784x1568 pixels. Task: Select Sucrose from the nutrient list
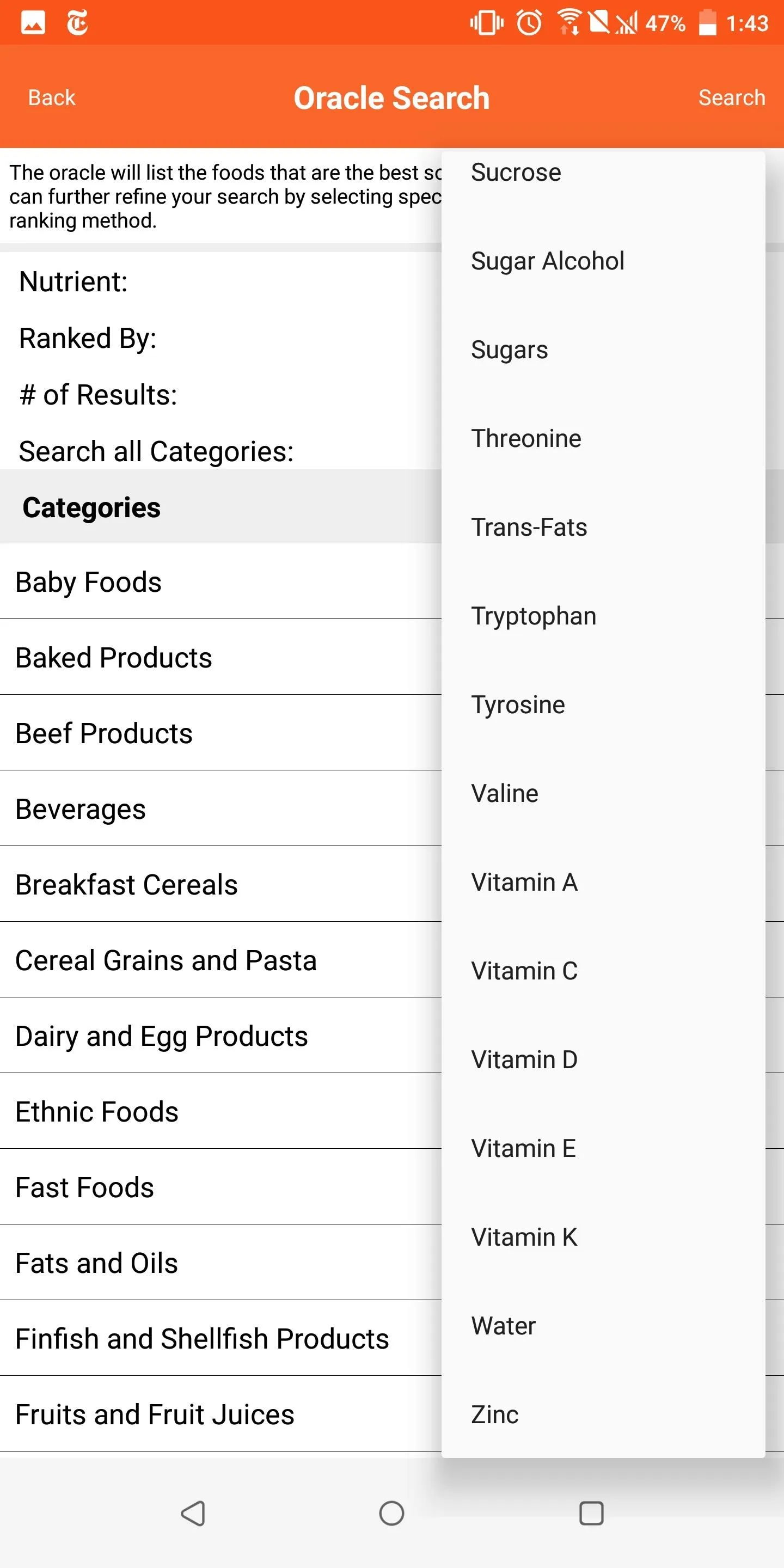(x=603, y=172)
